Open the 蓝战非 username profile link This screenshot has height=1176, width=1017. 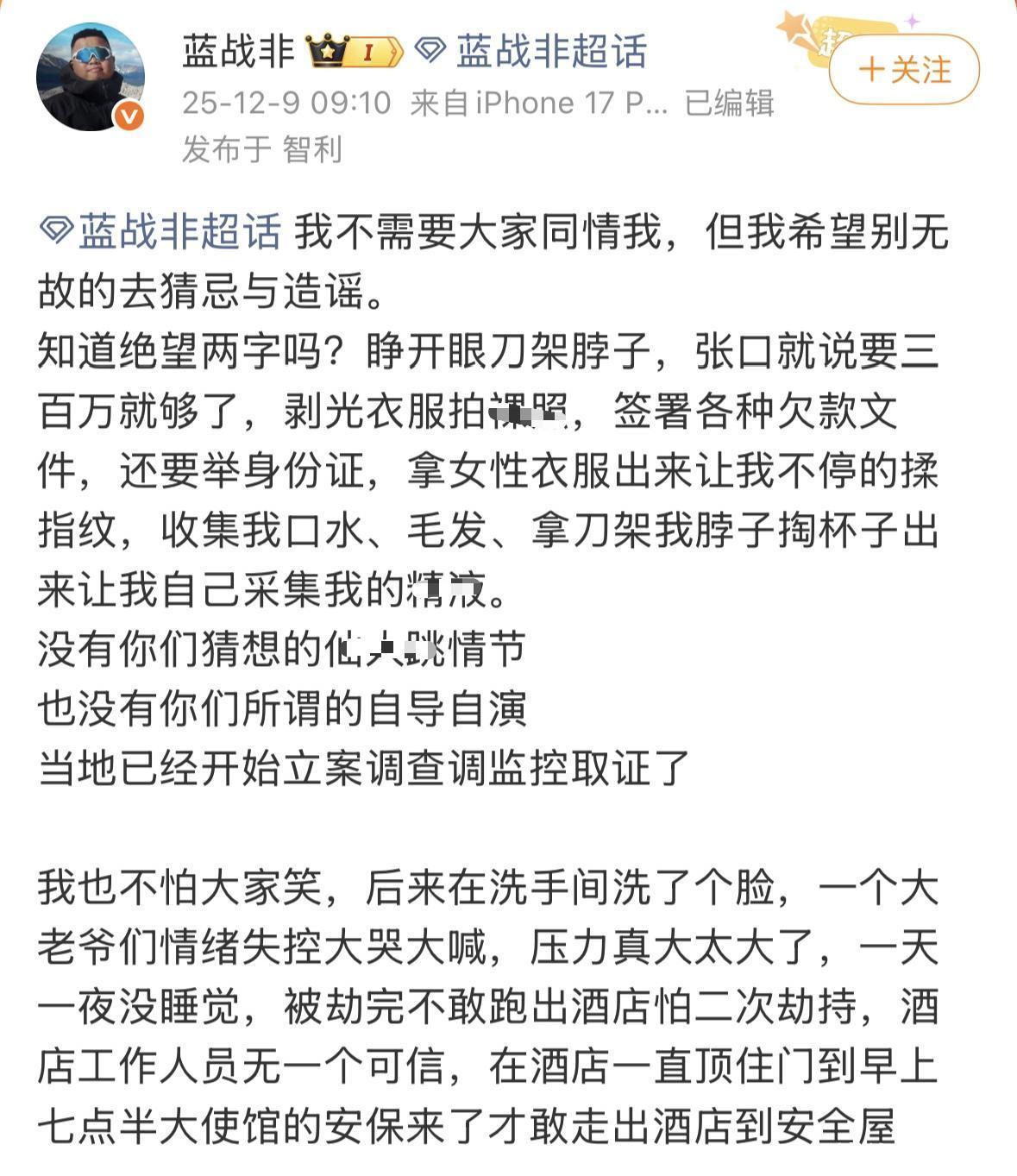pos(238,52)
